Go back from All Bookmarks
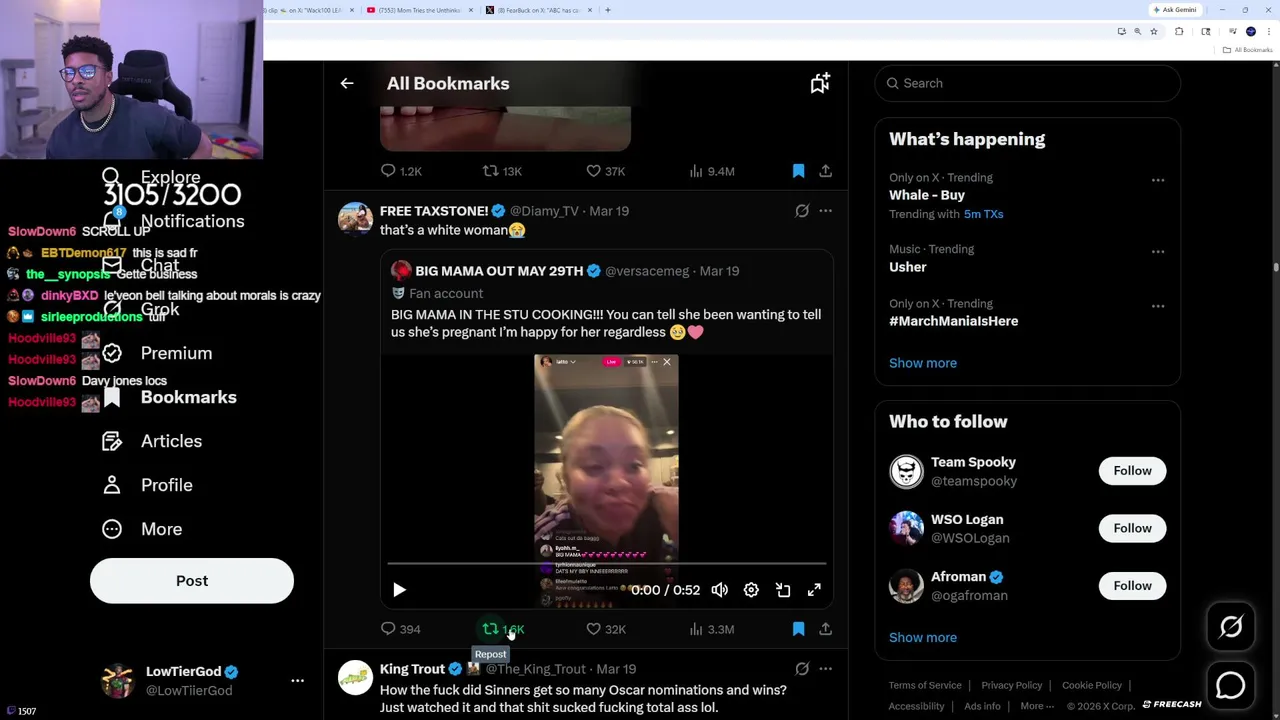The image size is (1280, 720). coord(347,84)
